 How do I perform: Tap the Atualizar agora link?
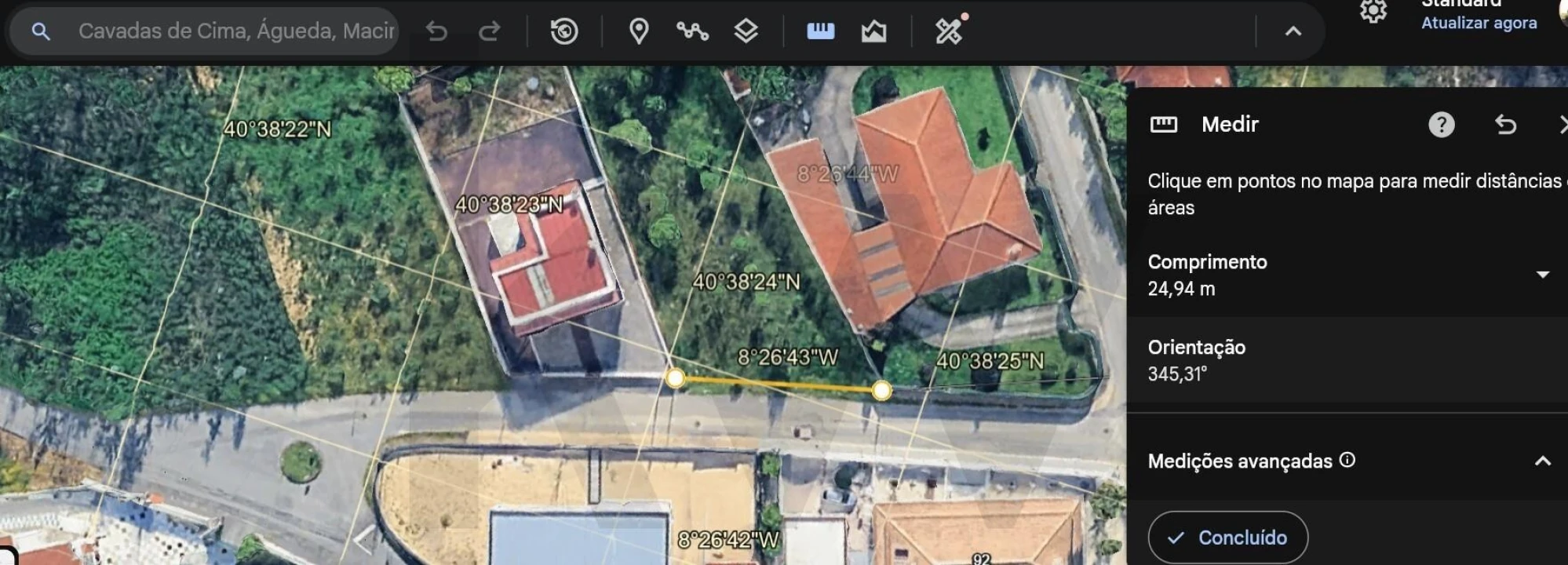[1479, 23]
